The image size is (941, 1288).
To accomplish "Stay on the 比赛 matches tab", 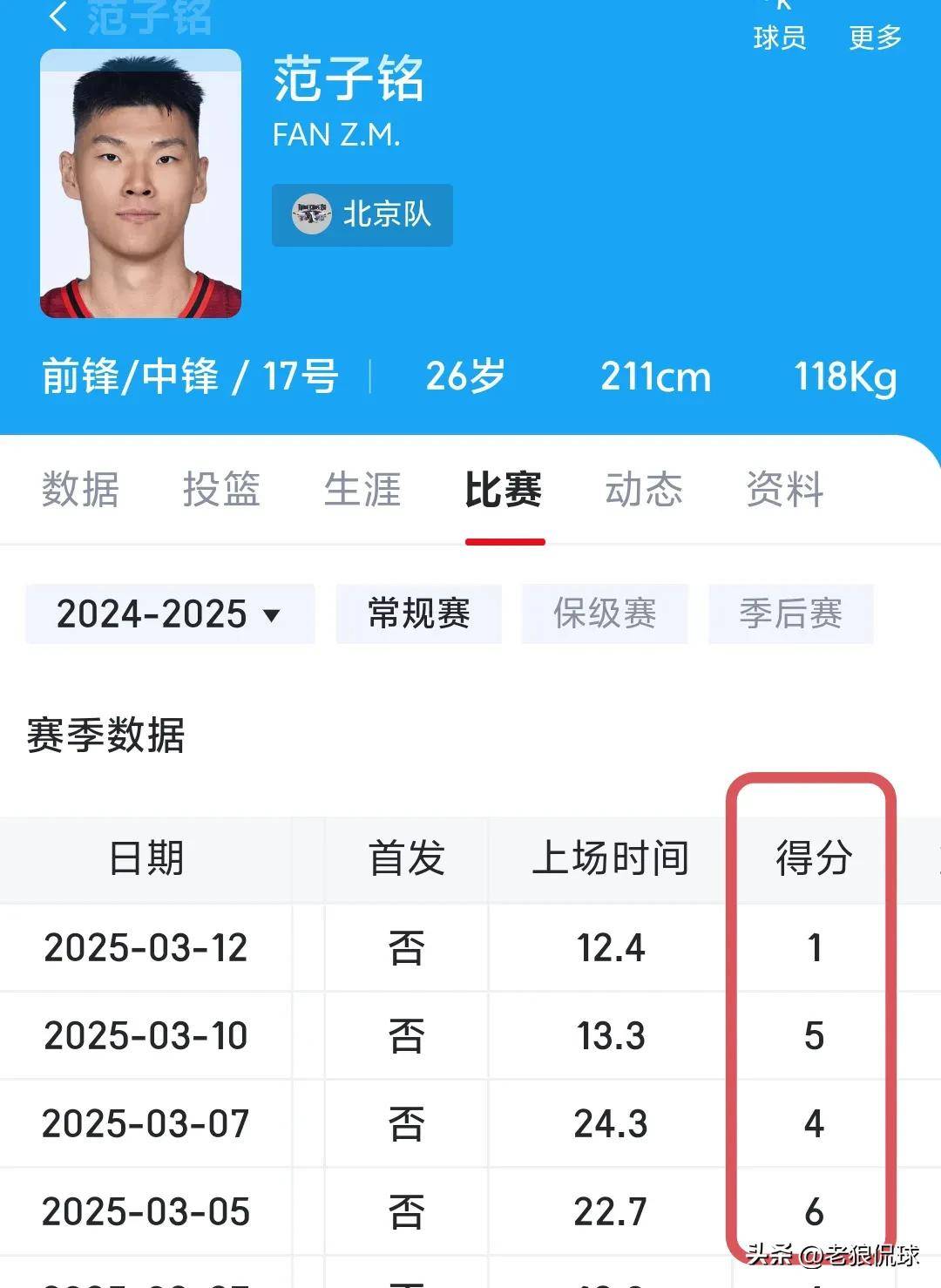I will tap(502, 491).
